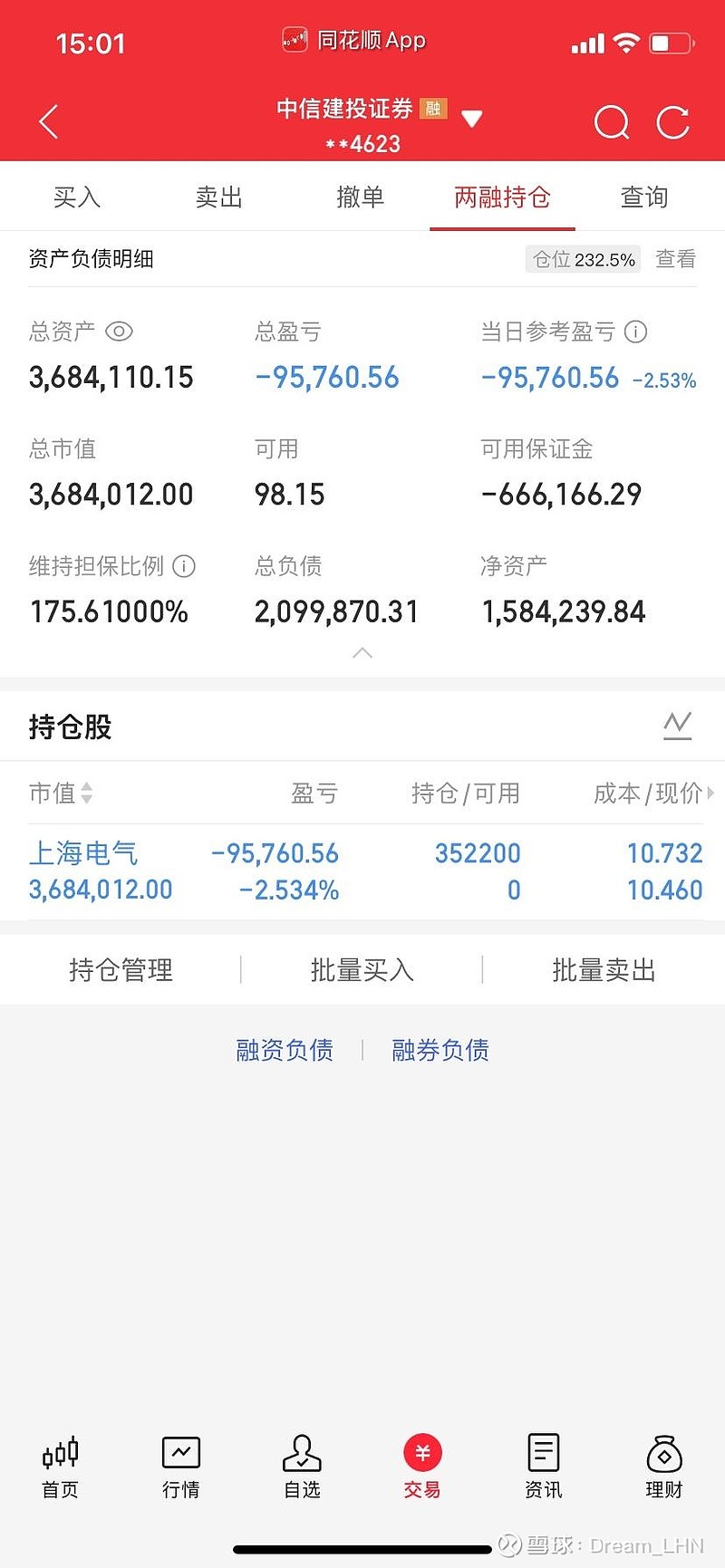Switch to the 卖出 tab

[x=218, y=197]
